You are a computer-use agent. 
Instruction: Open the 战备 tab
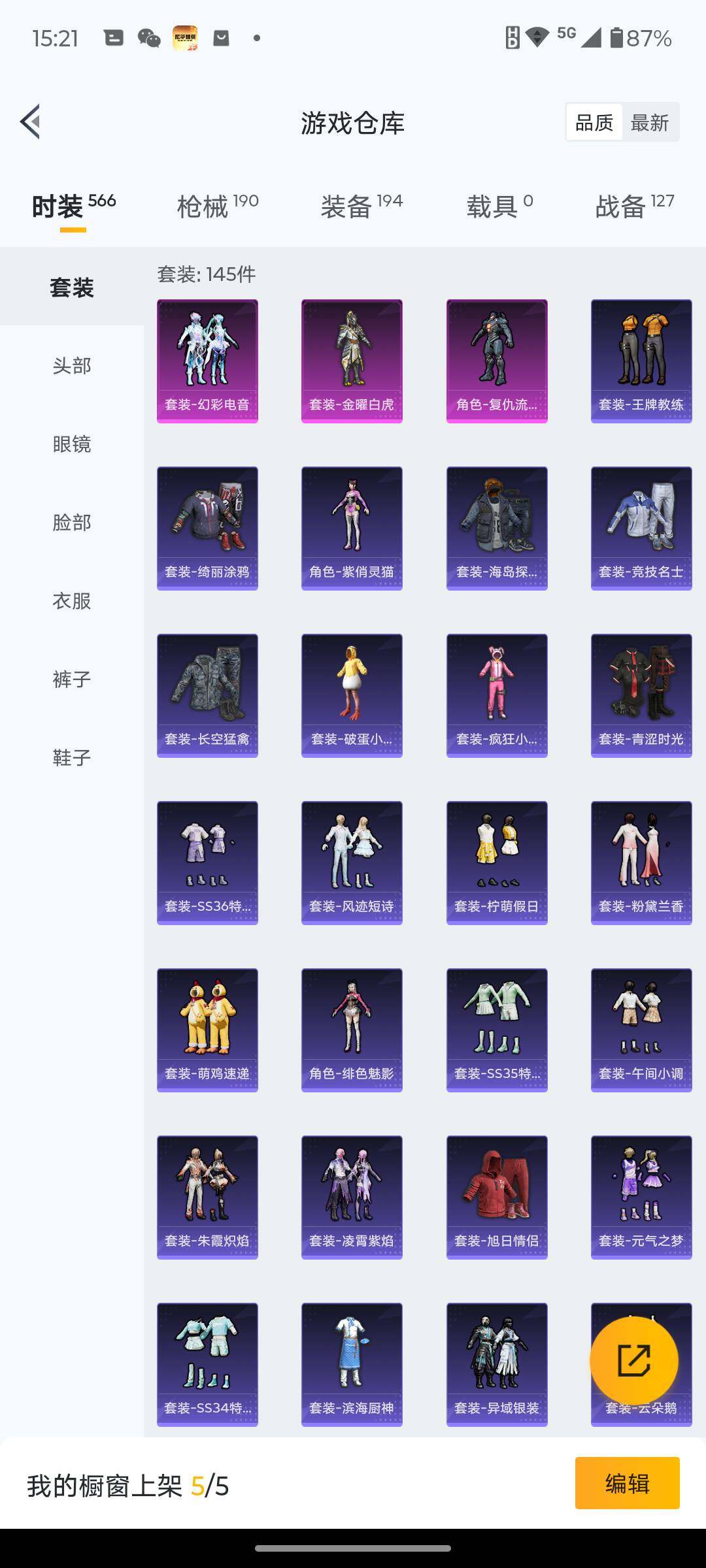pos(634,206)
